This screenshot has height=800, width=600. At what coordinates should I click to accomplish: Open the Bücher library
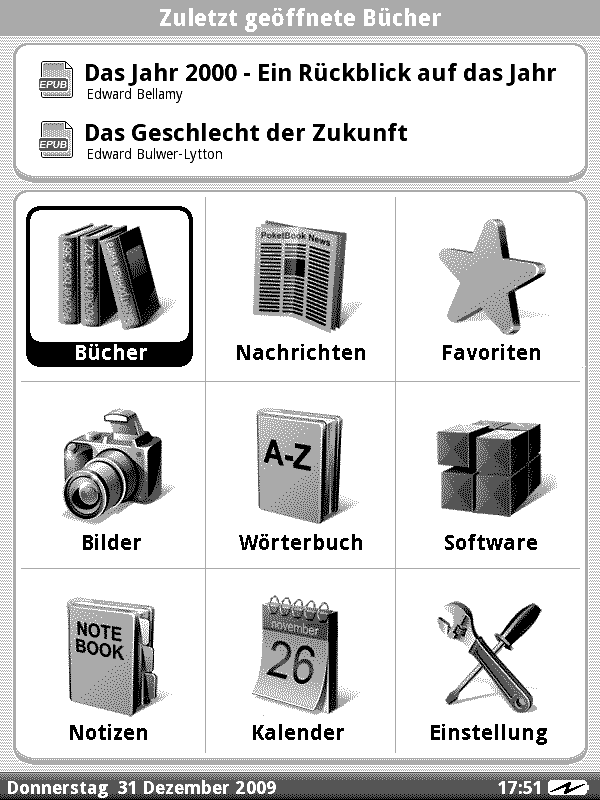110,288
